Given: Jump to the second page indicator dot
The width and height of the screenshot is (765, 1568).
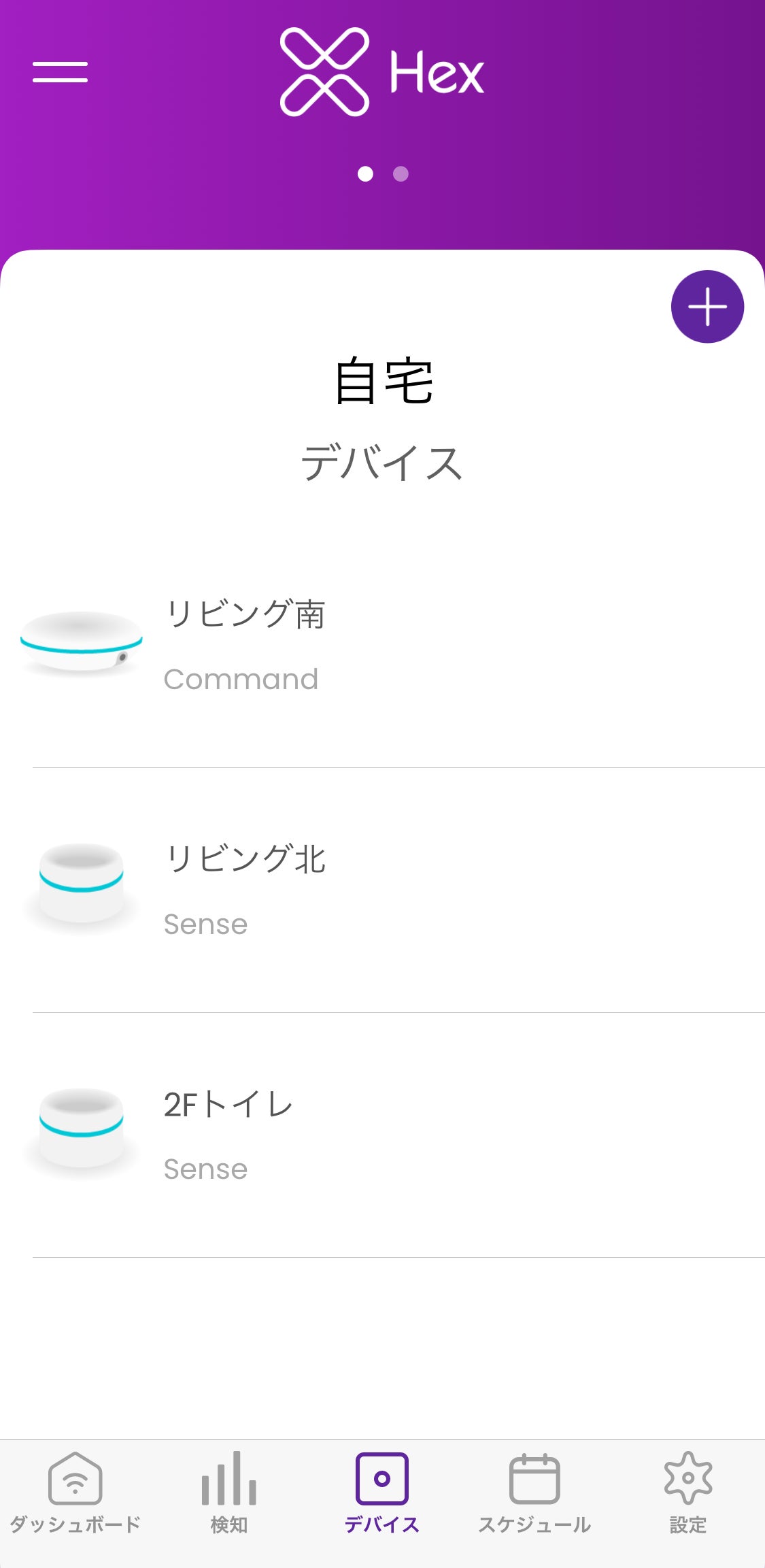Looking at the screenshot, I should click(401, 174).
